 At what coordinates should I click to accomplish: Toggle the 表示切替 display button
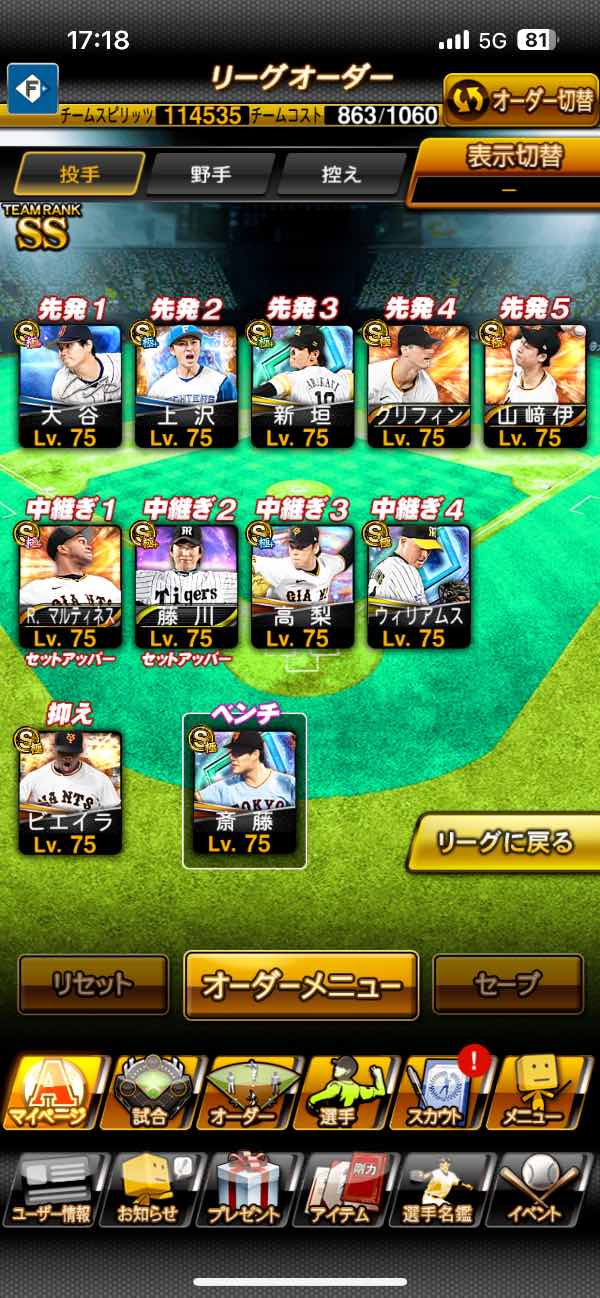pyautogui.click(x=509, y=171)
